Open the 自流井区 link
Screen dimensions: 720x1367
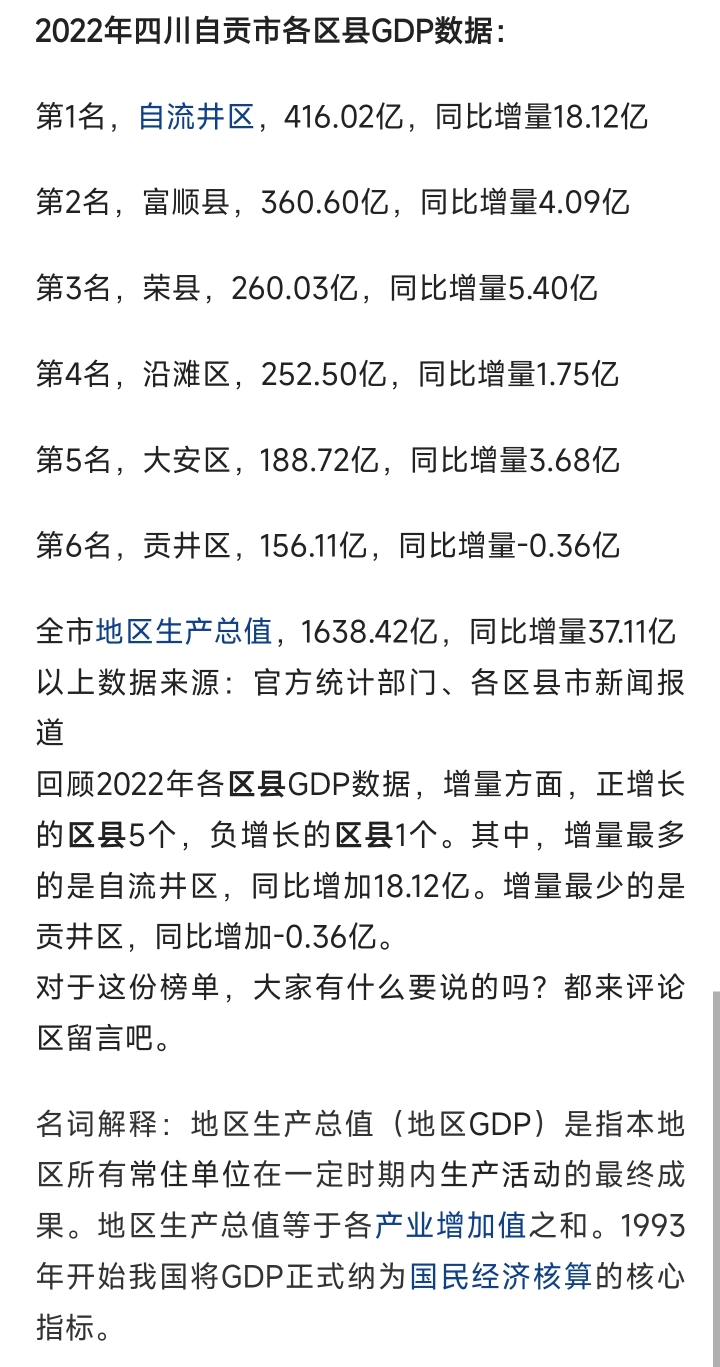[196, 118]
